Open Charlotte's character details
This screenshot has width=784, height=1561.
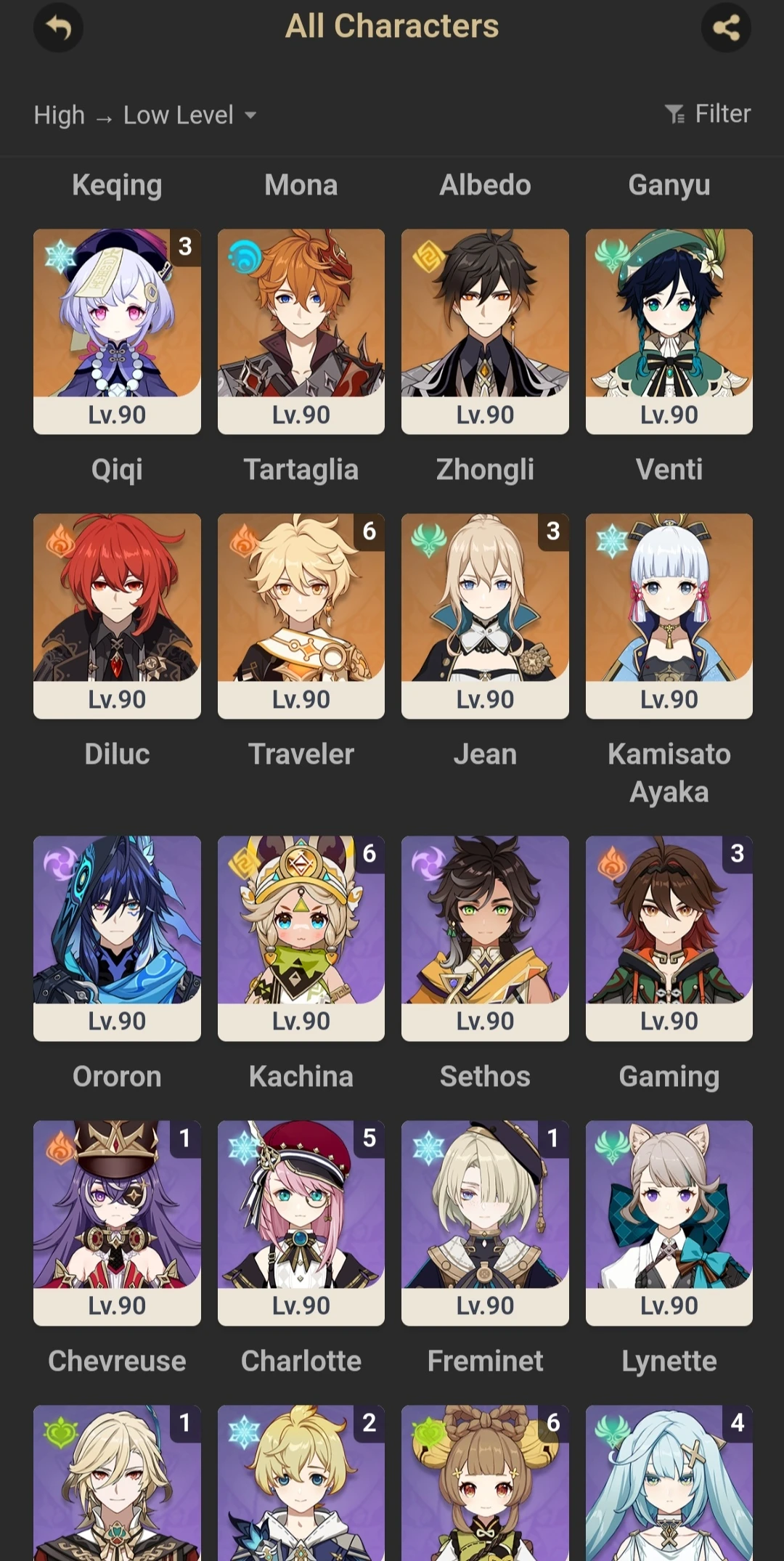pyautogui.click(x=301, y=1222)
